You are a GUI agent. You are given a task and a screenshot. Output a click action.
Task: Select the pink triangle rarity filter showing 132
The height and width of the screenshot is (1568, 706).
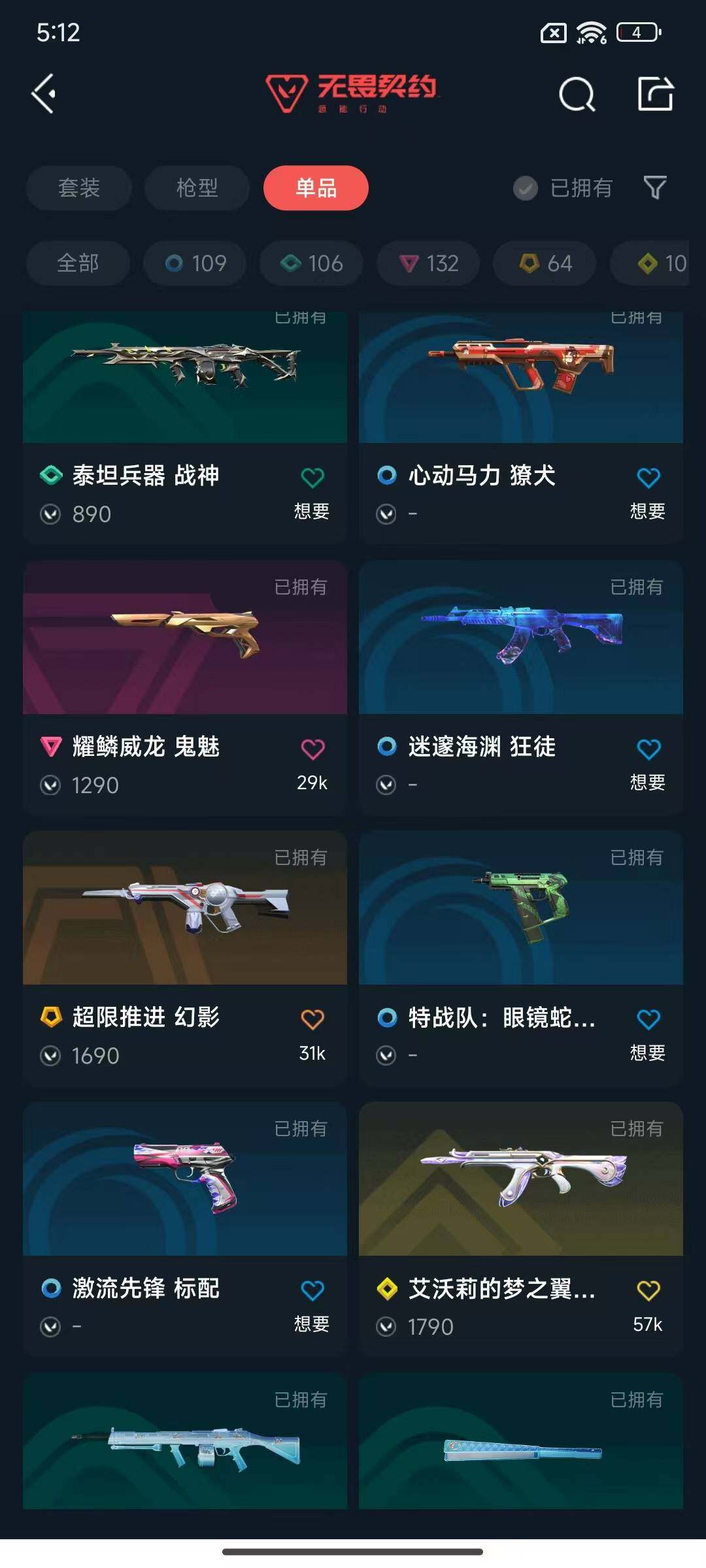[x=428, y=263]
